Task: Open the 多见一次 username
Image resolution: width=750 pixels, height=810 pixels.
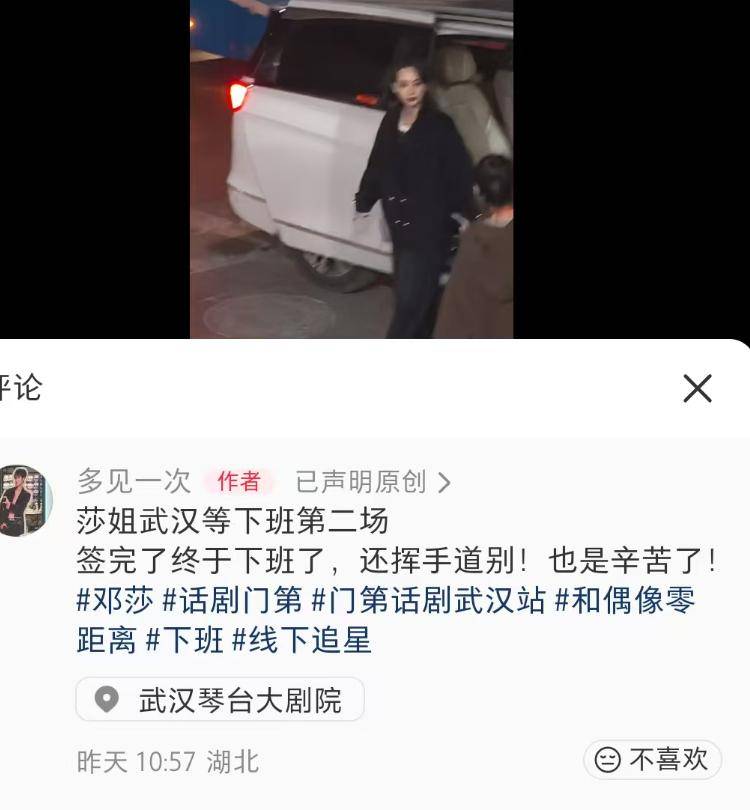Action: tap(134, 482)
